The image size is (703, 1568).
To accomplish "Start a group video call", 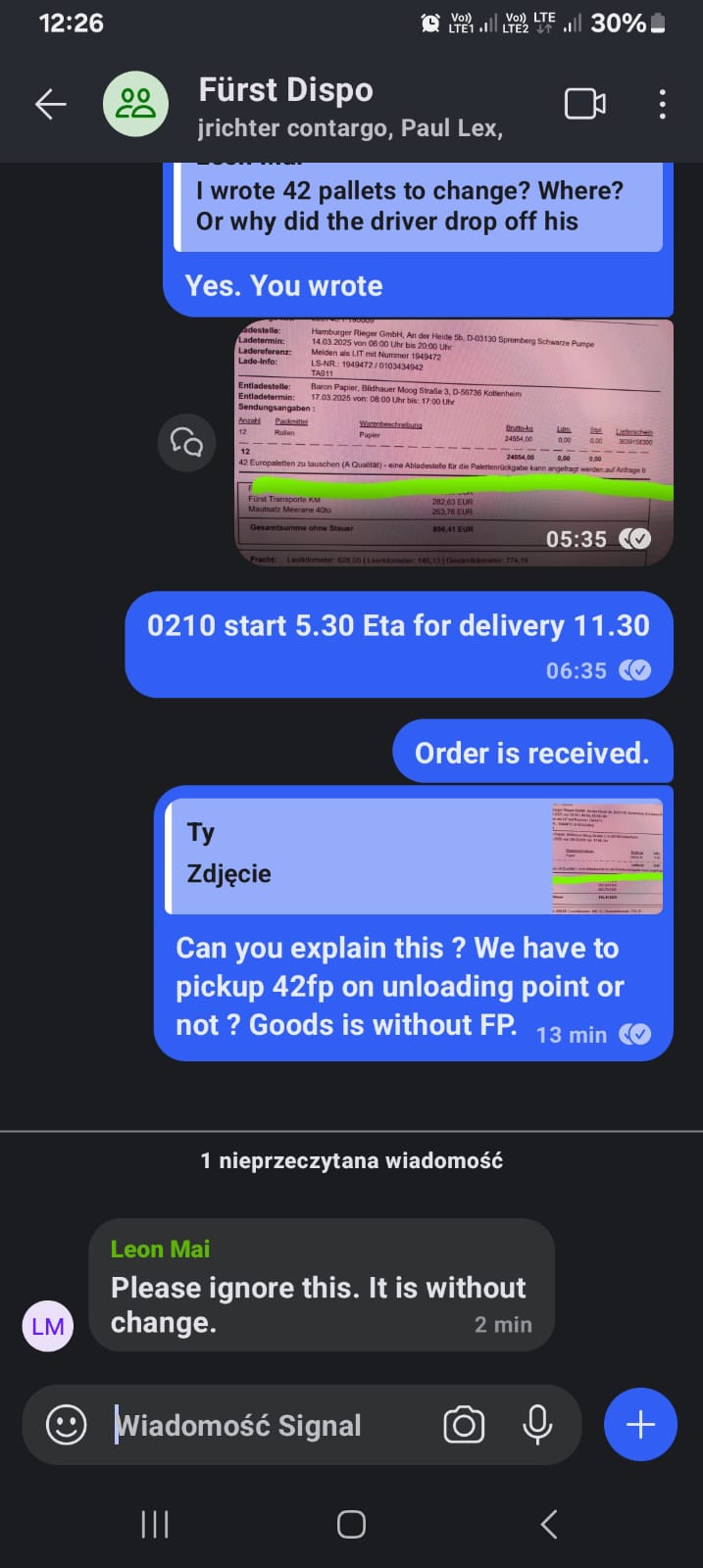I will pos(585,104).
